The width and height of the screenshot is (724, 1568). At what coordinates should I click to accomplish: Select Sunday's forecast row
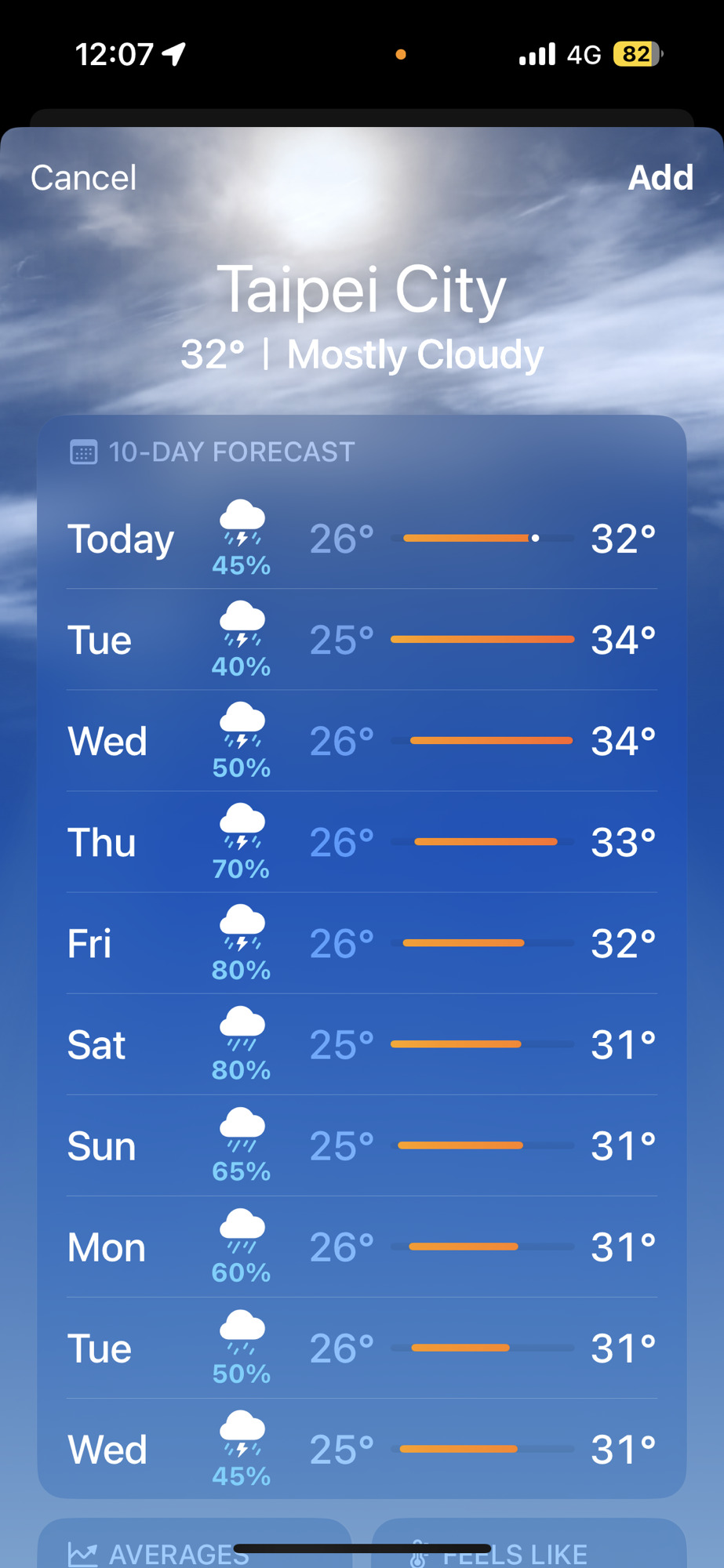(361, 1146)
